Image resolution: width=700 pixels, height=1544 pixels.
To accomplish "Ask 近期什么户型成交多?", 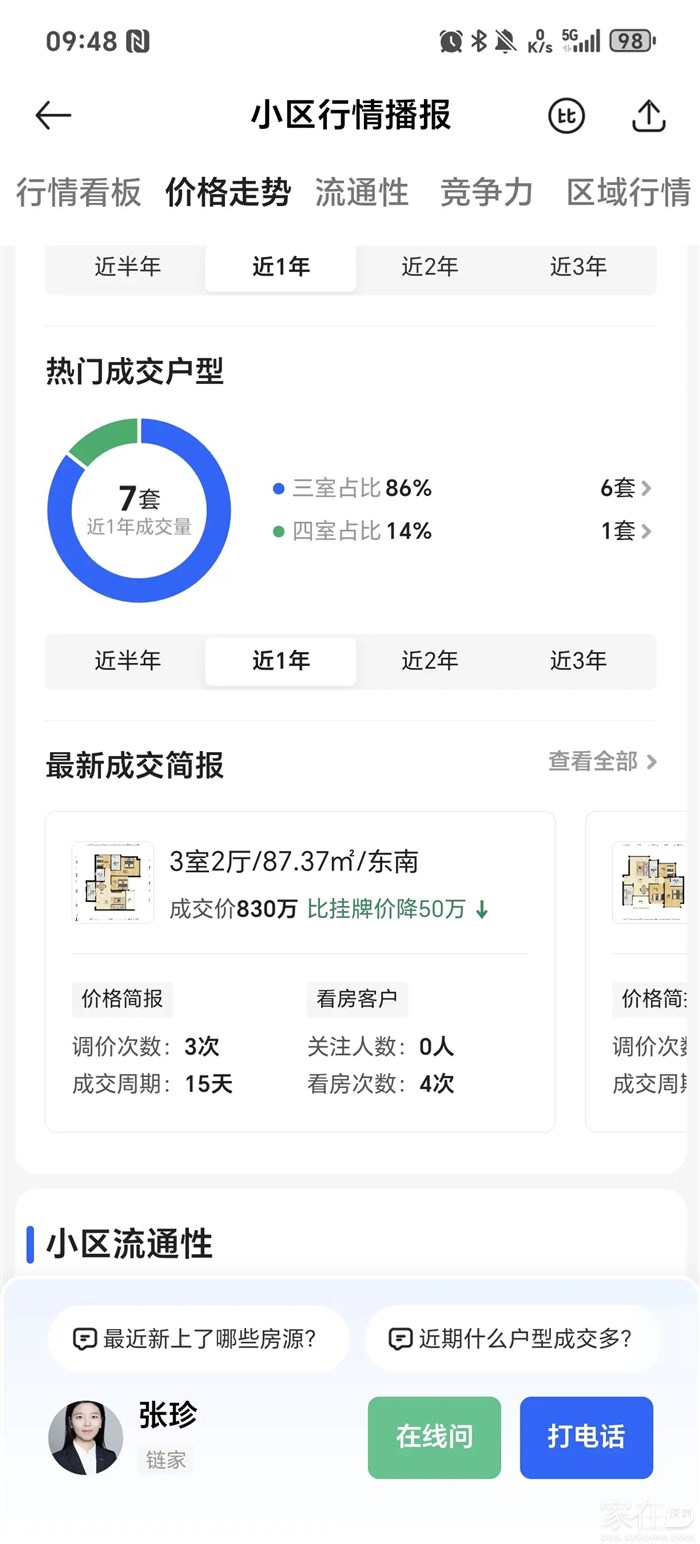I will click(512, 1339).
